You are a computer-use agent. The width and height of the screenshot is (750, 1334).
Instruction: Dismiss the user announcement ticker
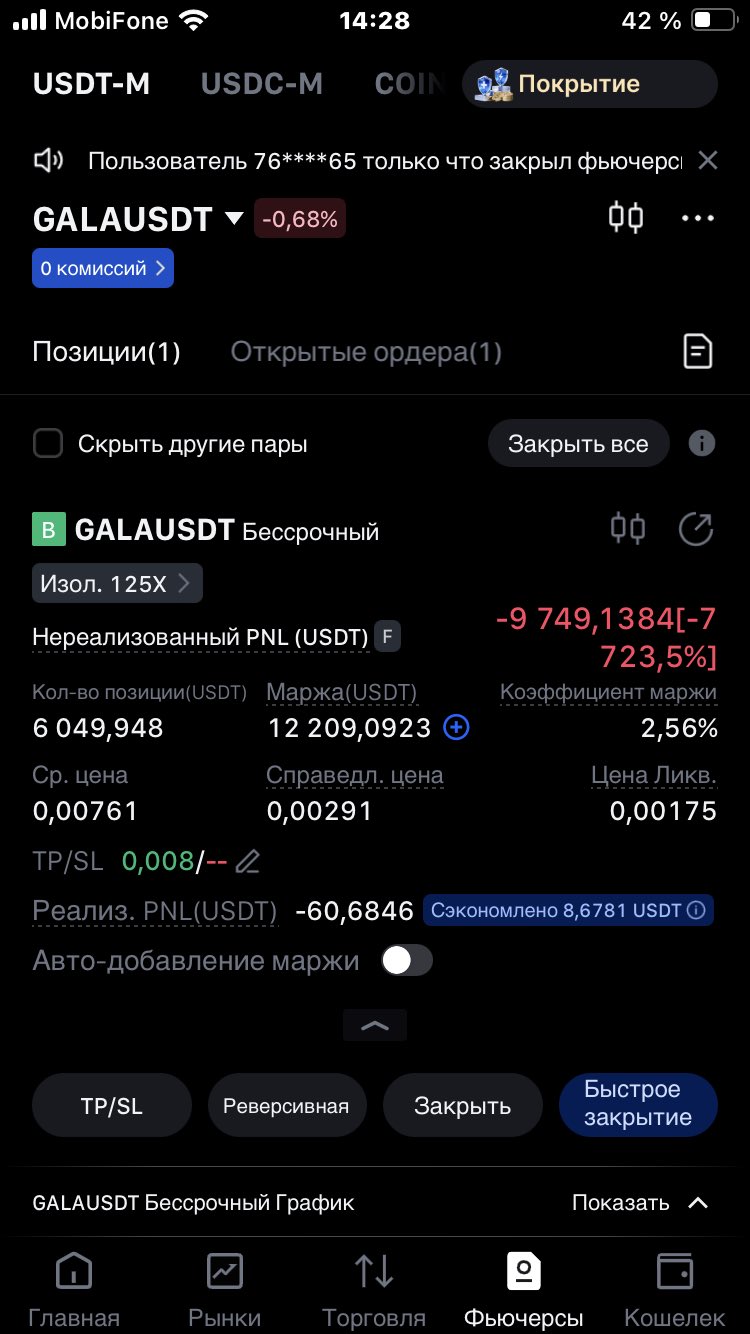point(708,160)
